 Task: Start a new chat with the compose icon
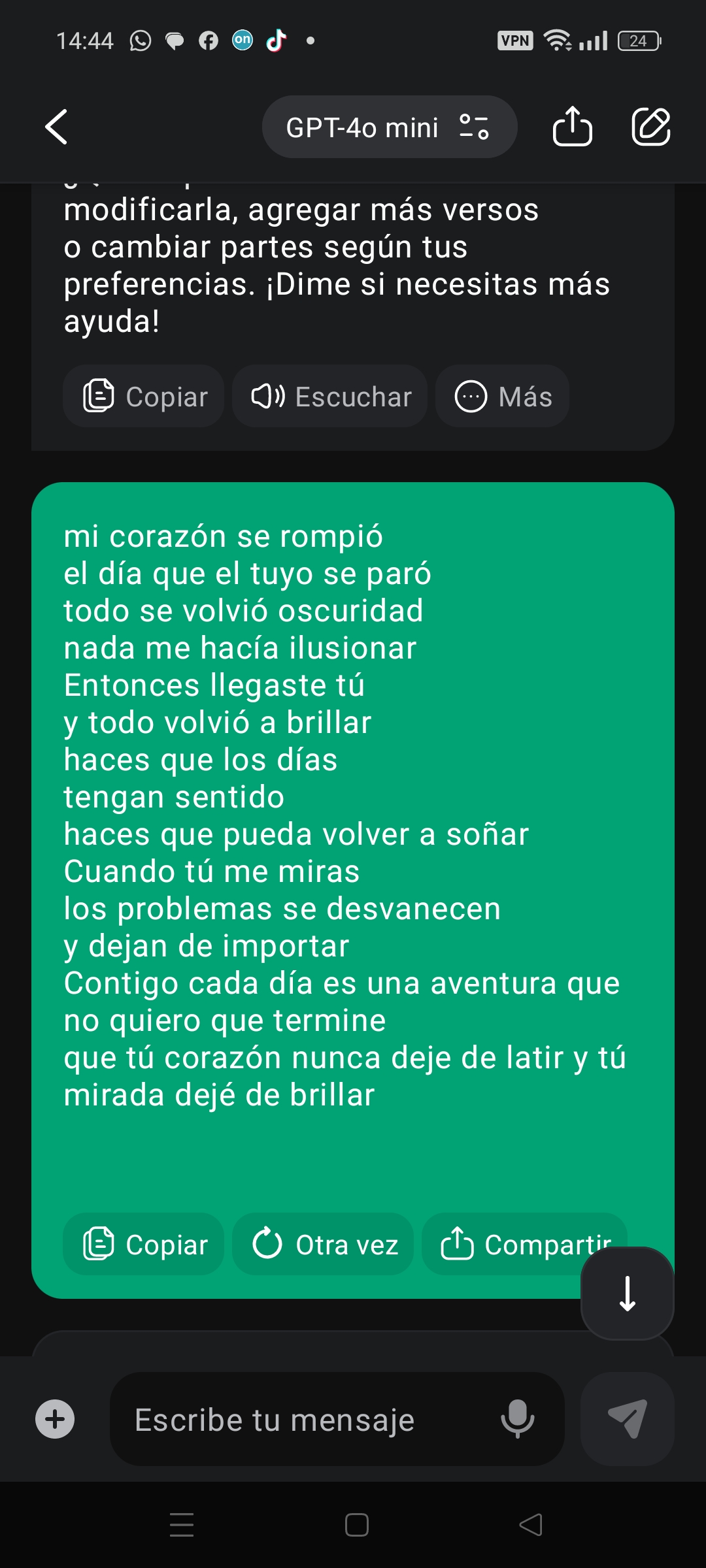pyautogui.click(x=650, y=127)
